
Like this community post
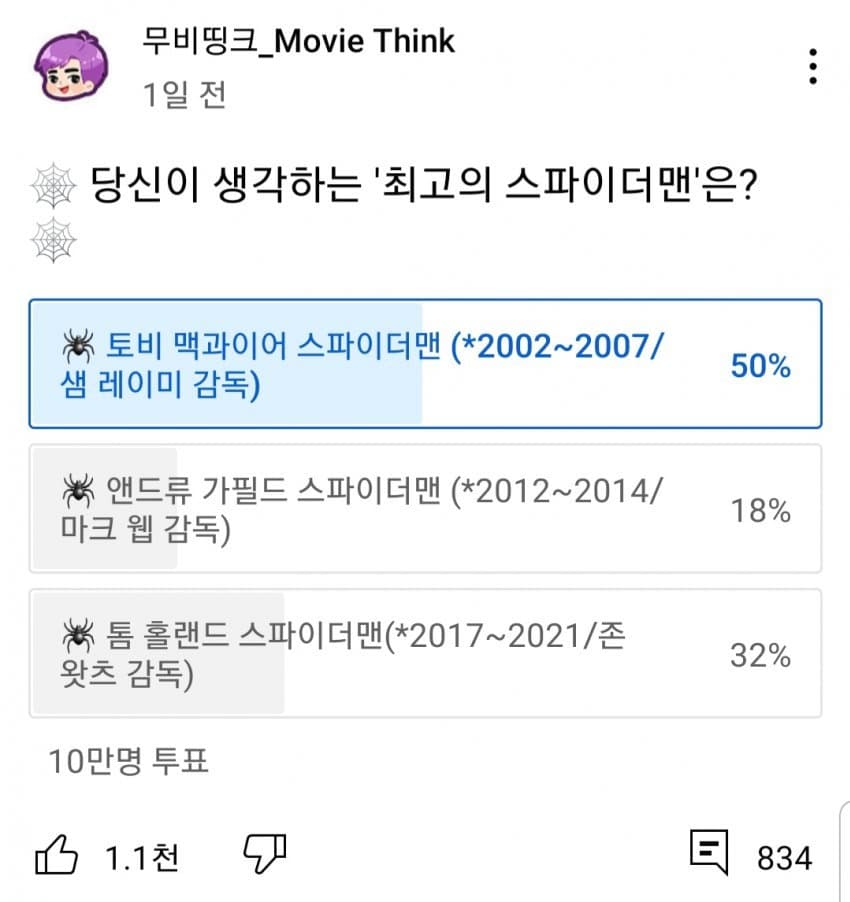(57, 856)
